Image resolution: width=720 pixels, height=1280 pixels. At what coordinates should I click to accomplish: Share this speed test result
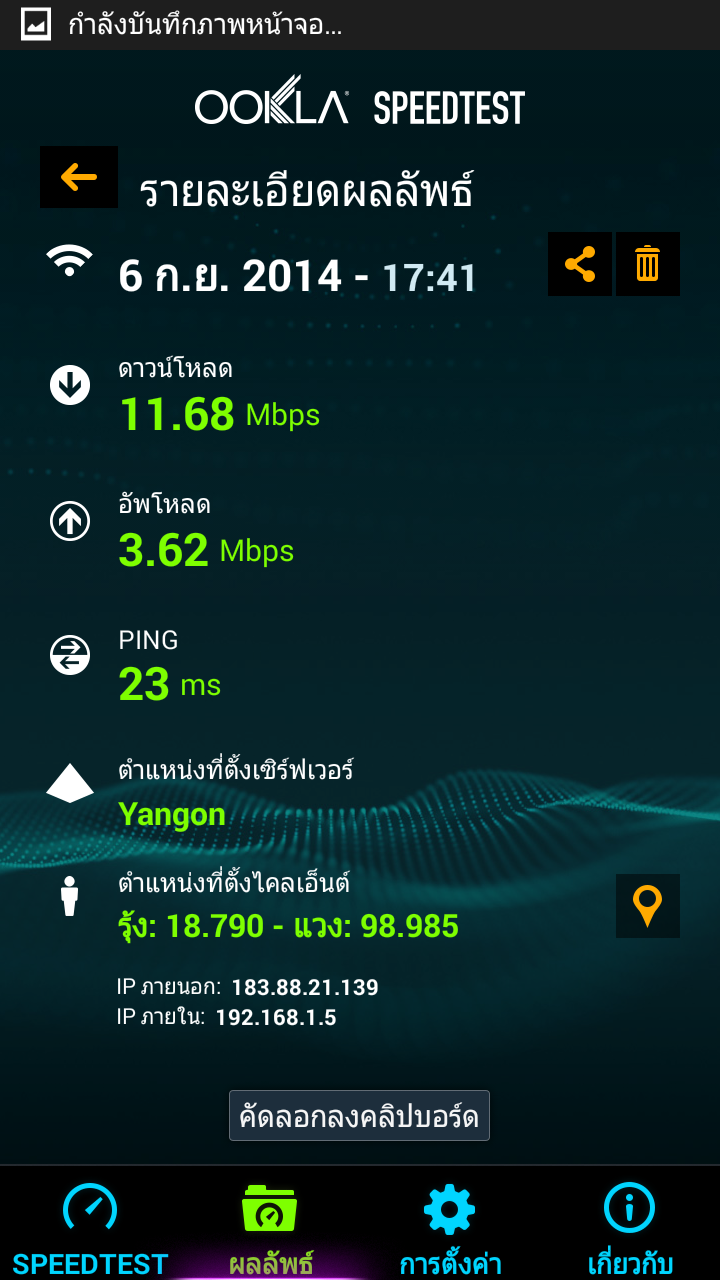[580, 264]
